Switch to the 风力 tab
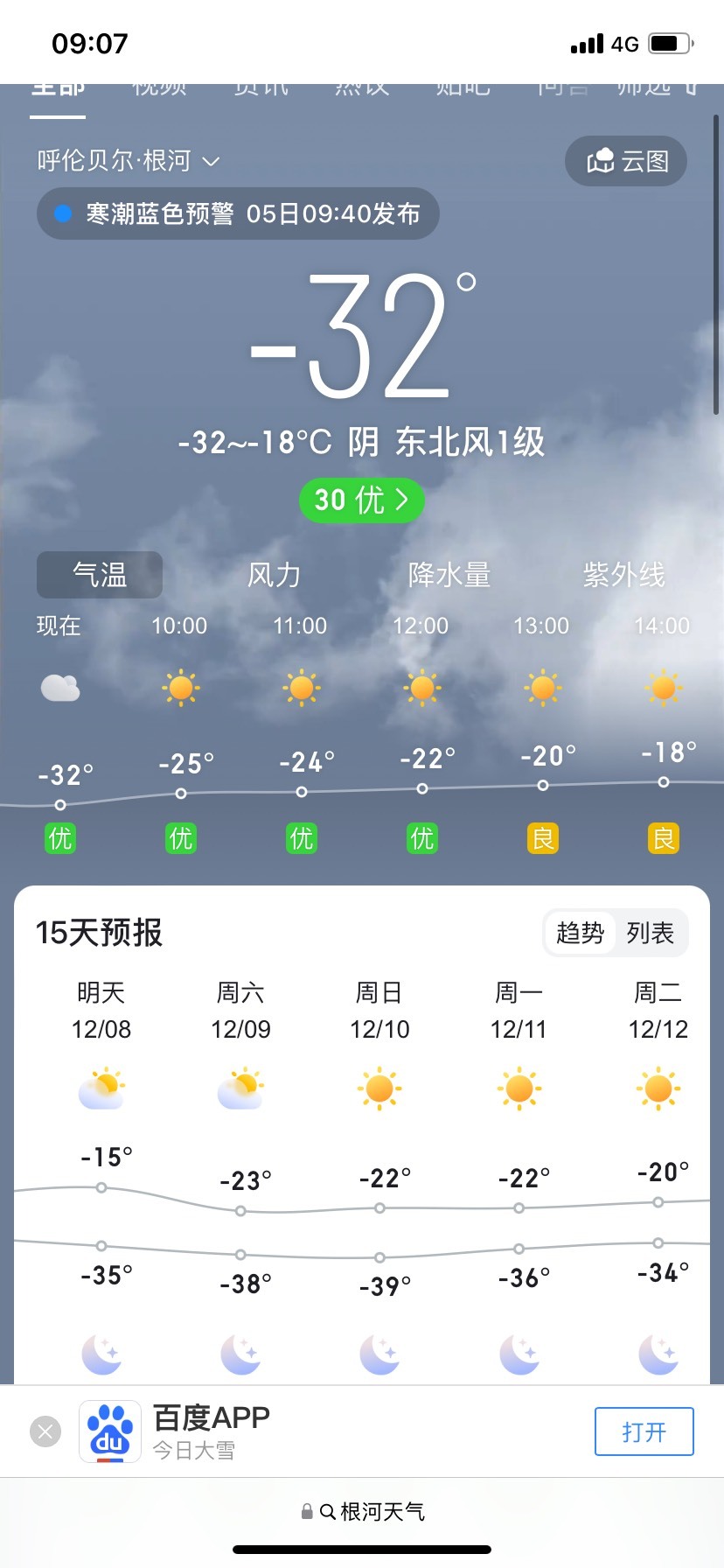Image resolution: width=724 pixels, height=1568 pixels. point(274,575)
